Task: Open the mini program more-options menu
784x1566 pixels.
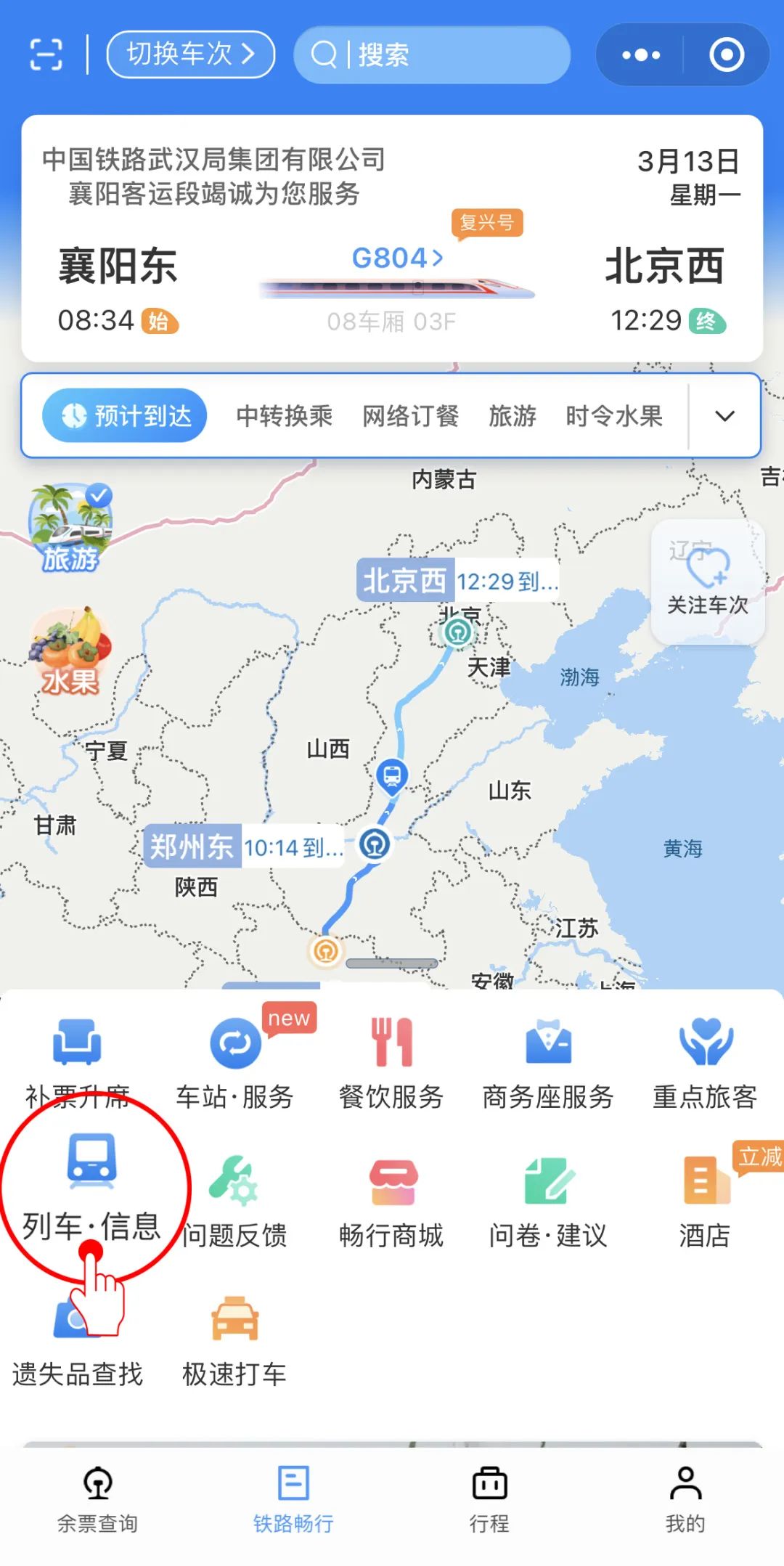Action: click(641, 54)
